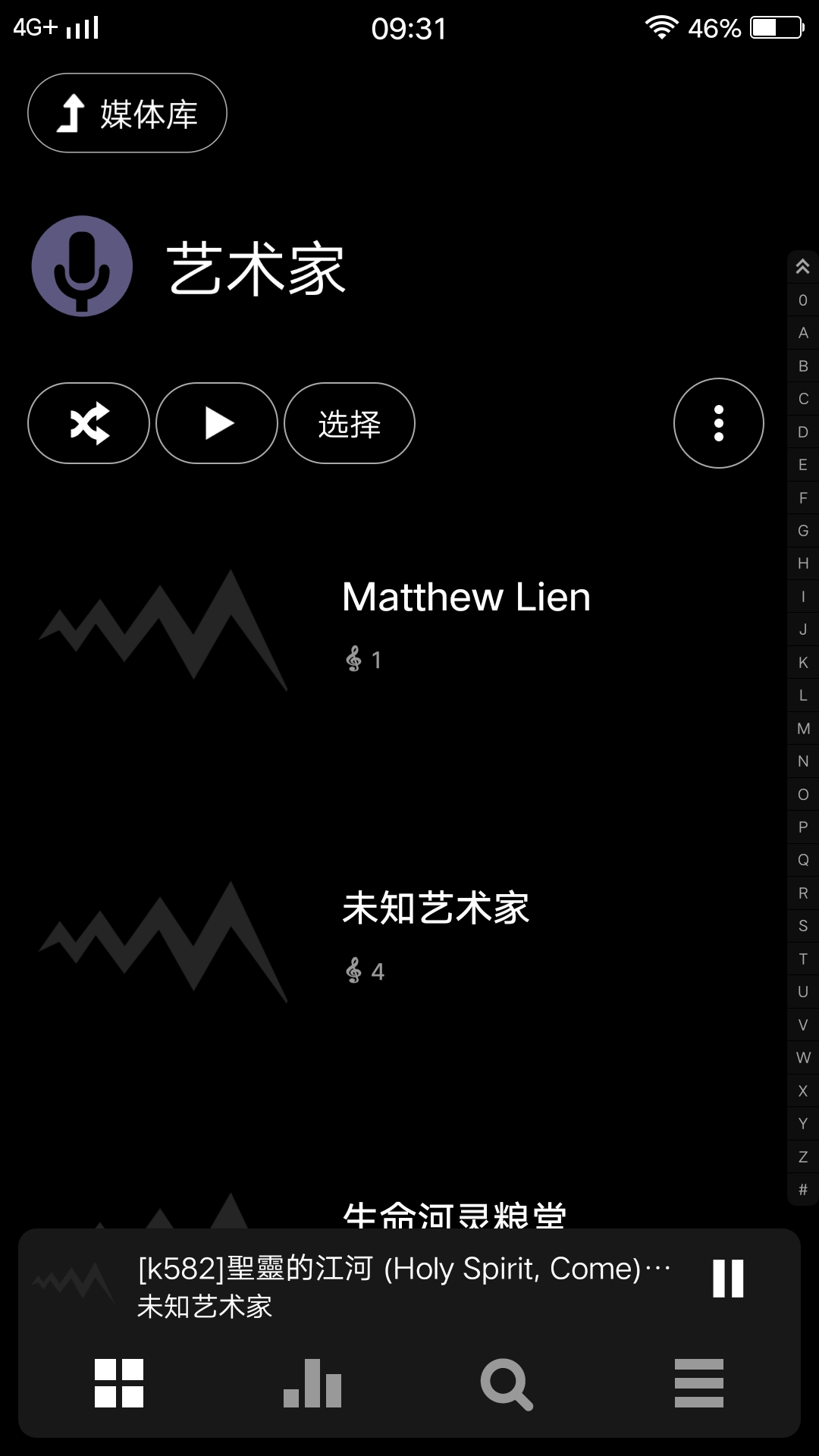
Task: Tap the shuffle playback icon
Action: [x=88, y=423]
